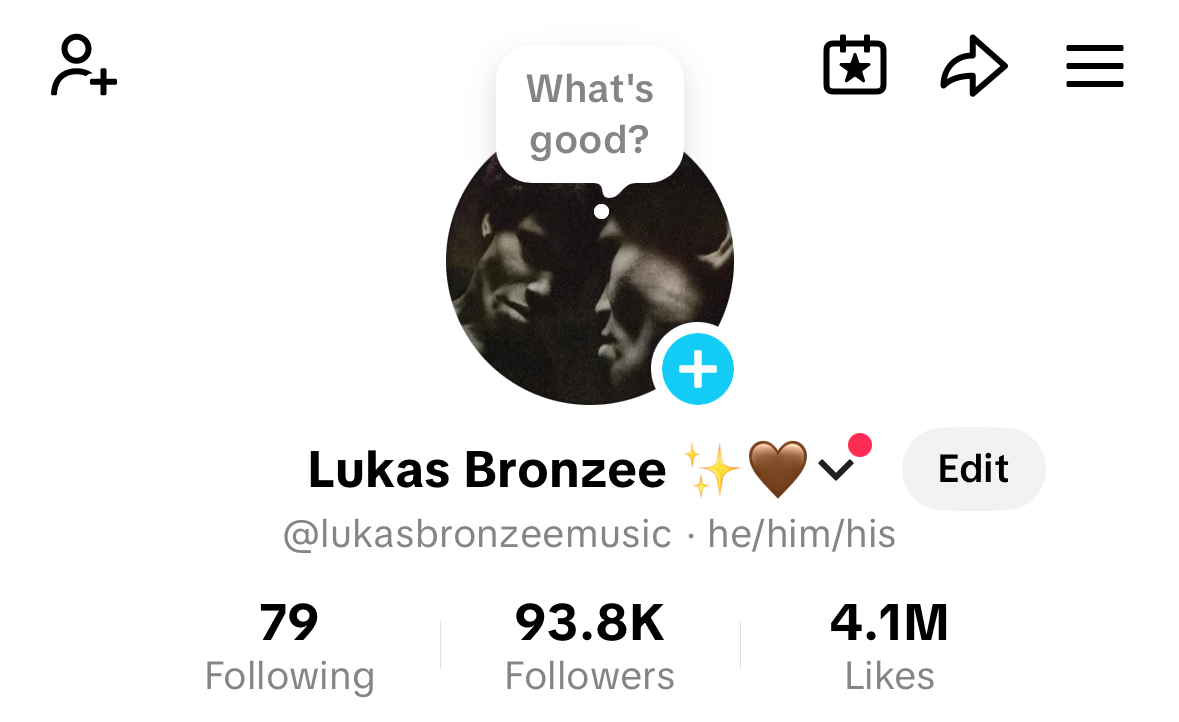Open the profile photo
The height and width of the screenshot is (722, 1179).
tap(560, 290)
